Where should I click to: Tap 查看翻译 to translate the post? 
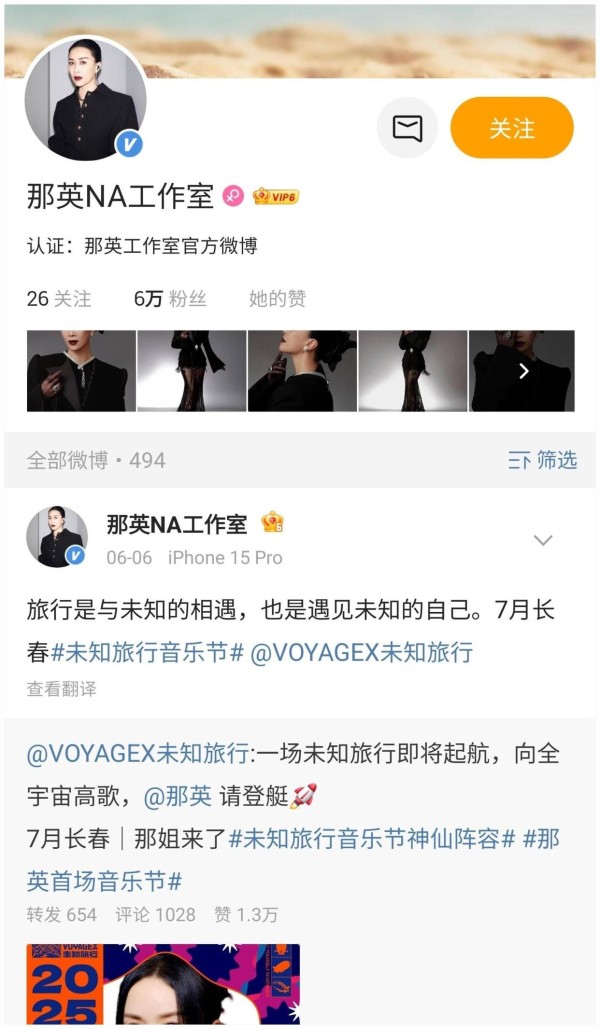click(62, 688)
